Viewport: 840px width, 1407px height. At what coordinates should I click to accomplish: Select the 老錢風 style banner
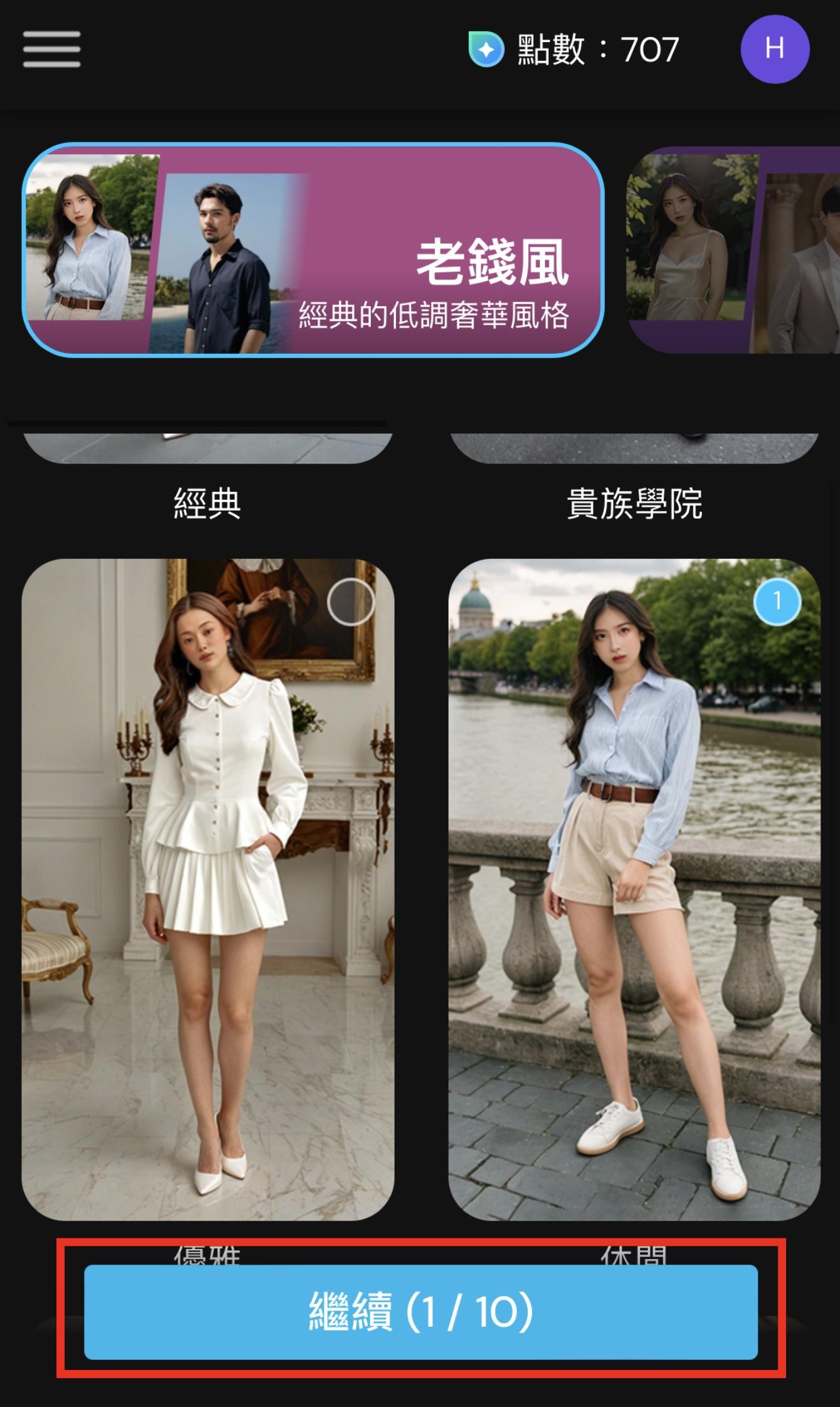(x=312, y=250)
